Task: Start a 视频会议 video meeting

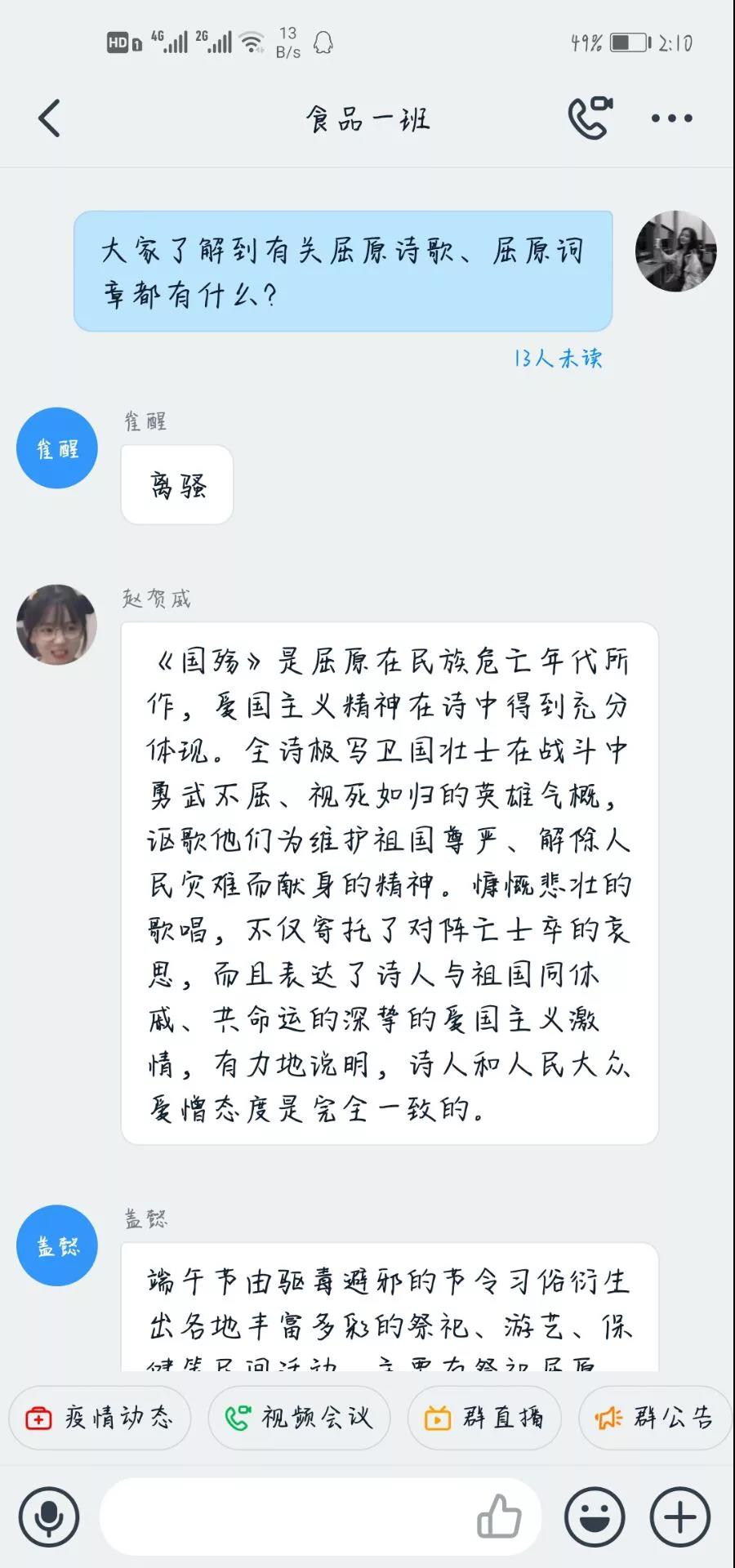Action: click(299, 1419)
